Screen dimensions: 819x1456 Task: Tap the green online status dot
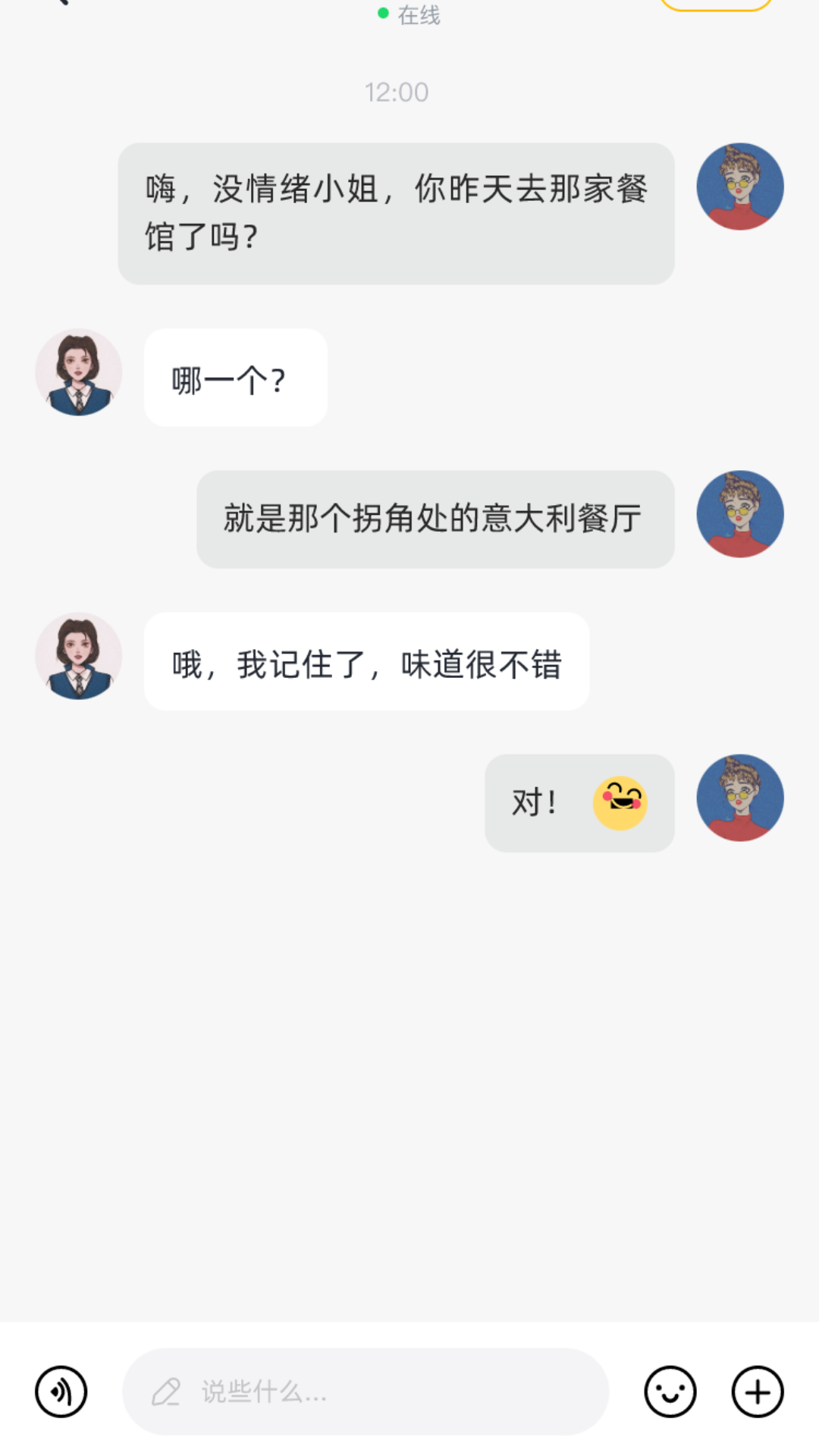pos(381,11)
